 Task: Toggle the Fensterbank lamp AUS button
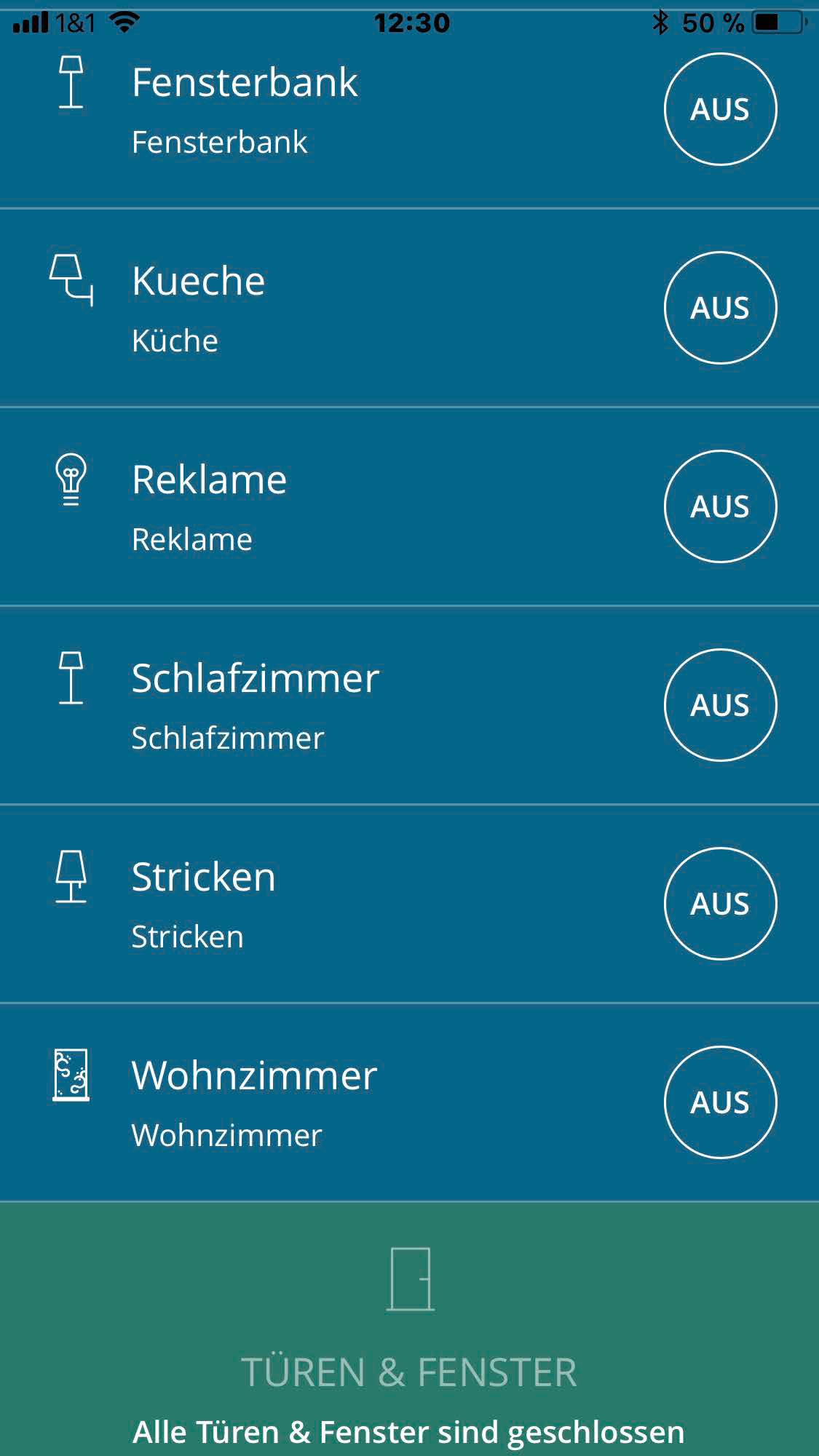tap(720, 109)
